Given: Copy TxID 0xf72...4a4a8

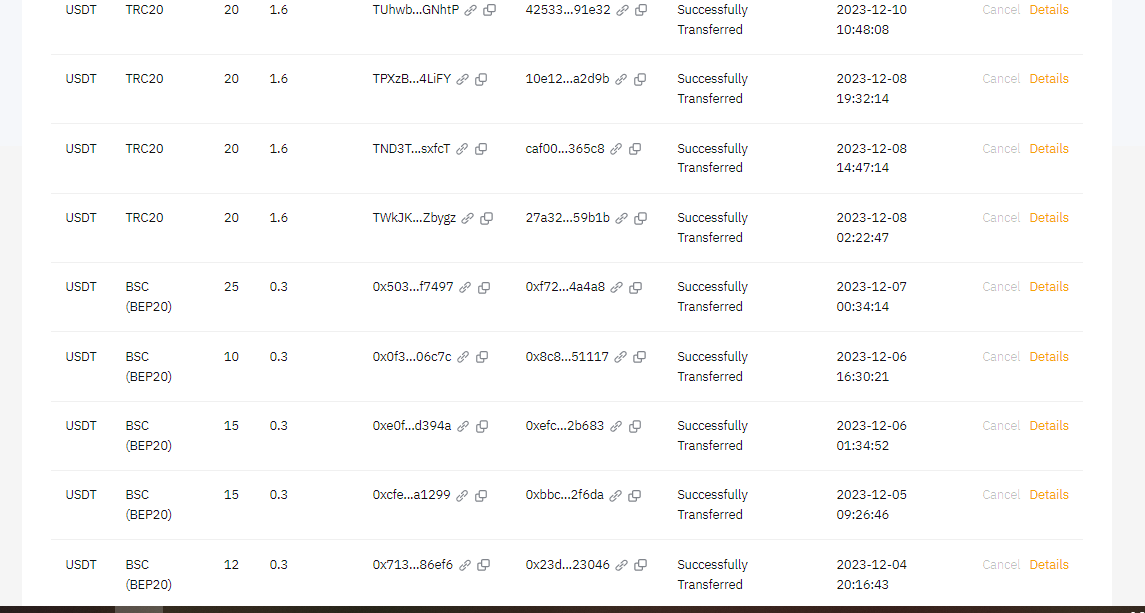Looking at the screenshot, I should pos(636,287).
